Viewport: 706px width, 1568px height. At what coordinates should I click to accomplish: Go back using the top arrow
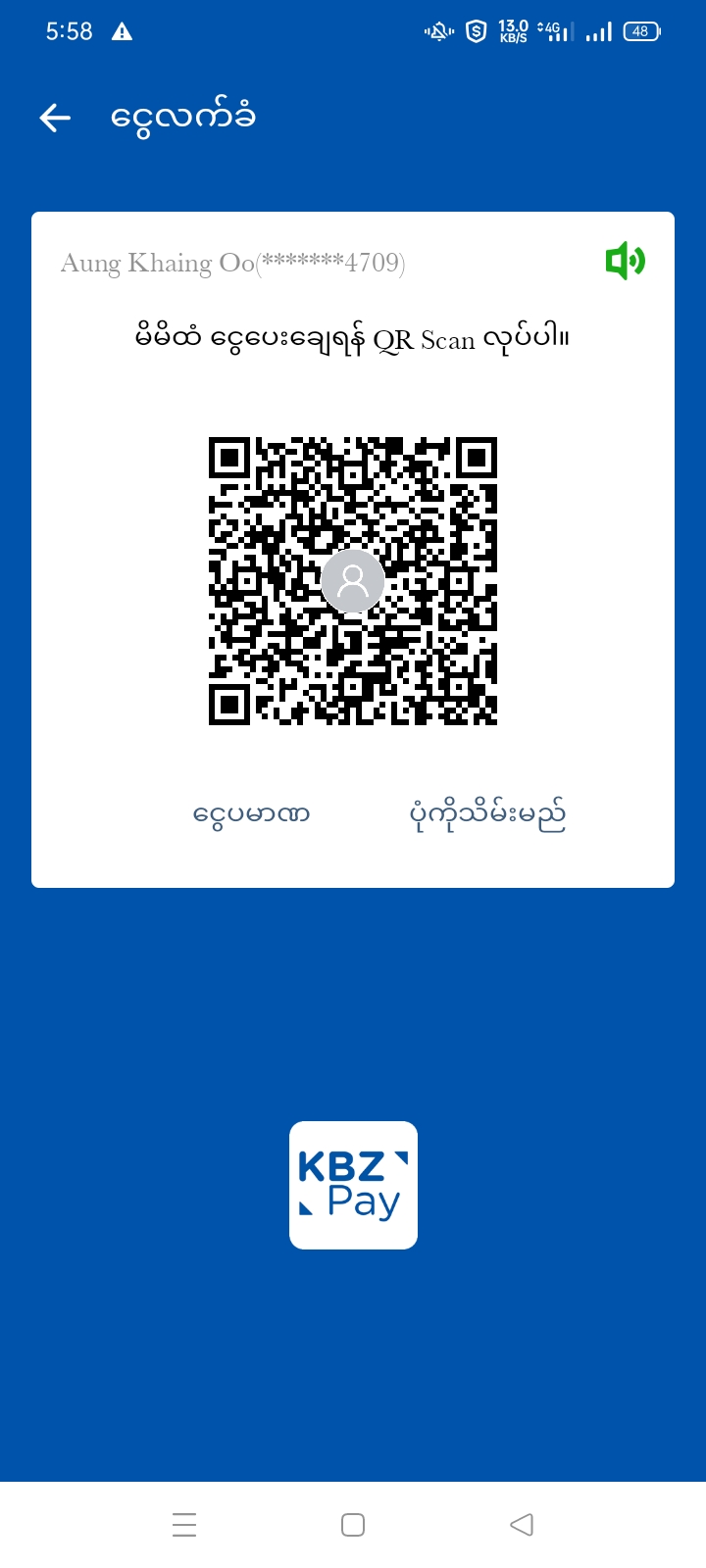click(56, 119)
